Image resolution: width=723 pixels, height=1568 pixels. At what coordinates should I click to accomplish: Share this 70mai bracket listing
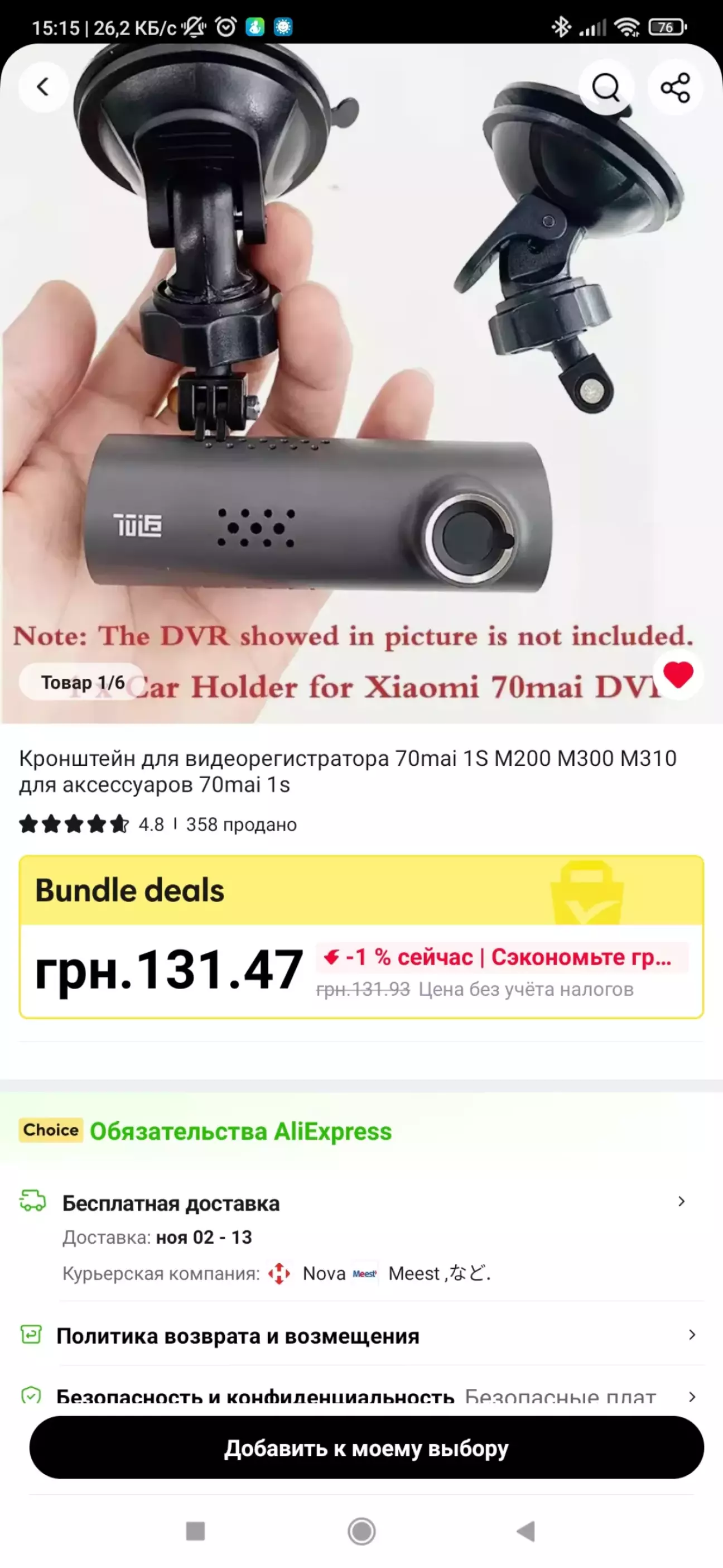pyautogui.click(x=675, y=87)
